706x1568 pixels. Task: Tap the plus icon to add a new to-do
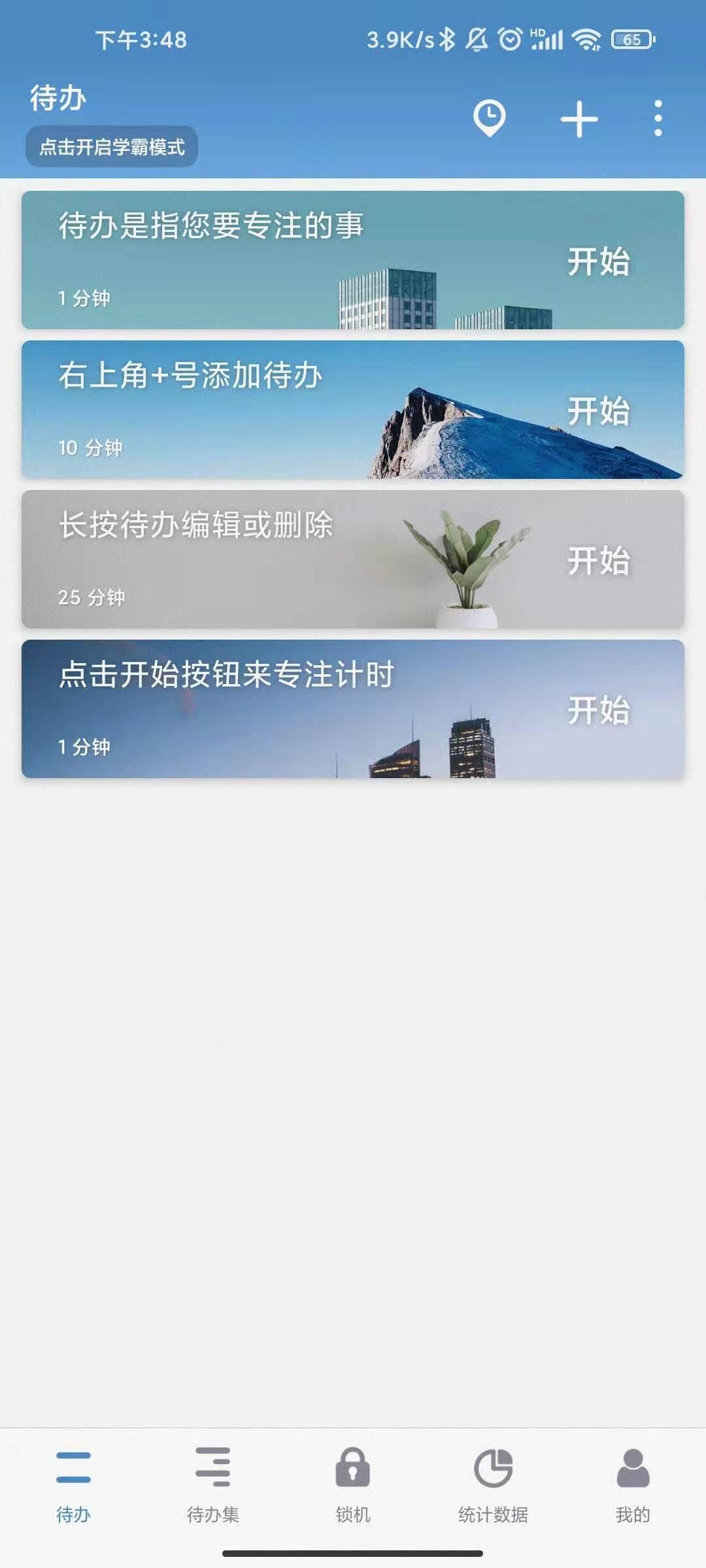pos(578,120)
